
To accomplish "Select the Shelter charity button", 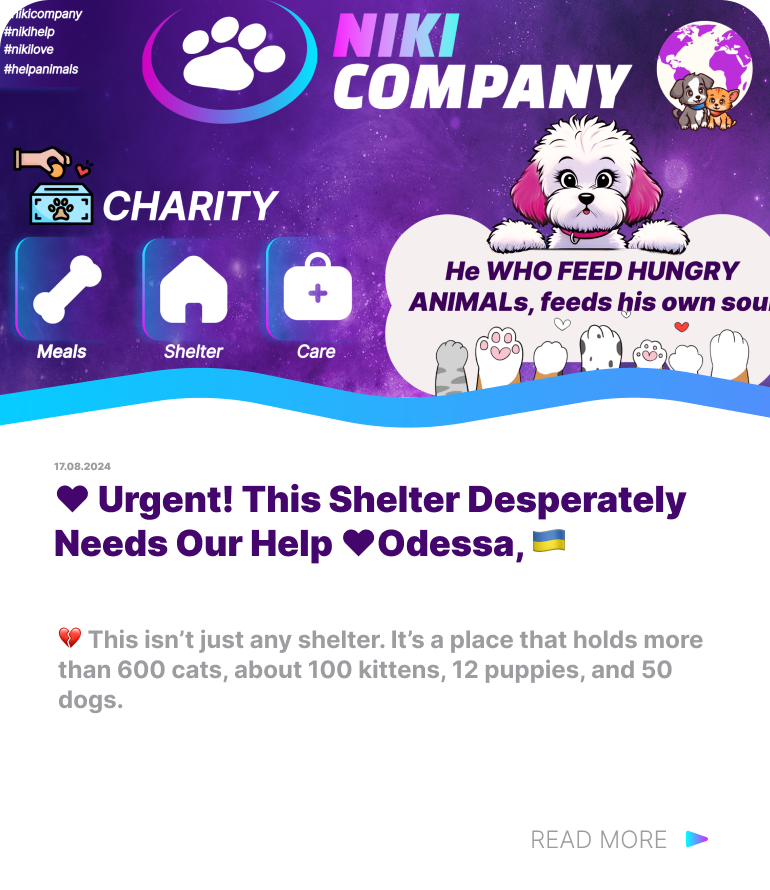I will click(x=193, y=290).
